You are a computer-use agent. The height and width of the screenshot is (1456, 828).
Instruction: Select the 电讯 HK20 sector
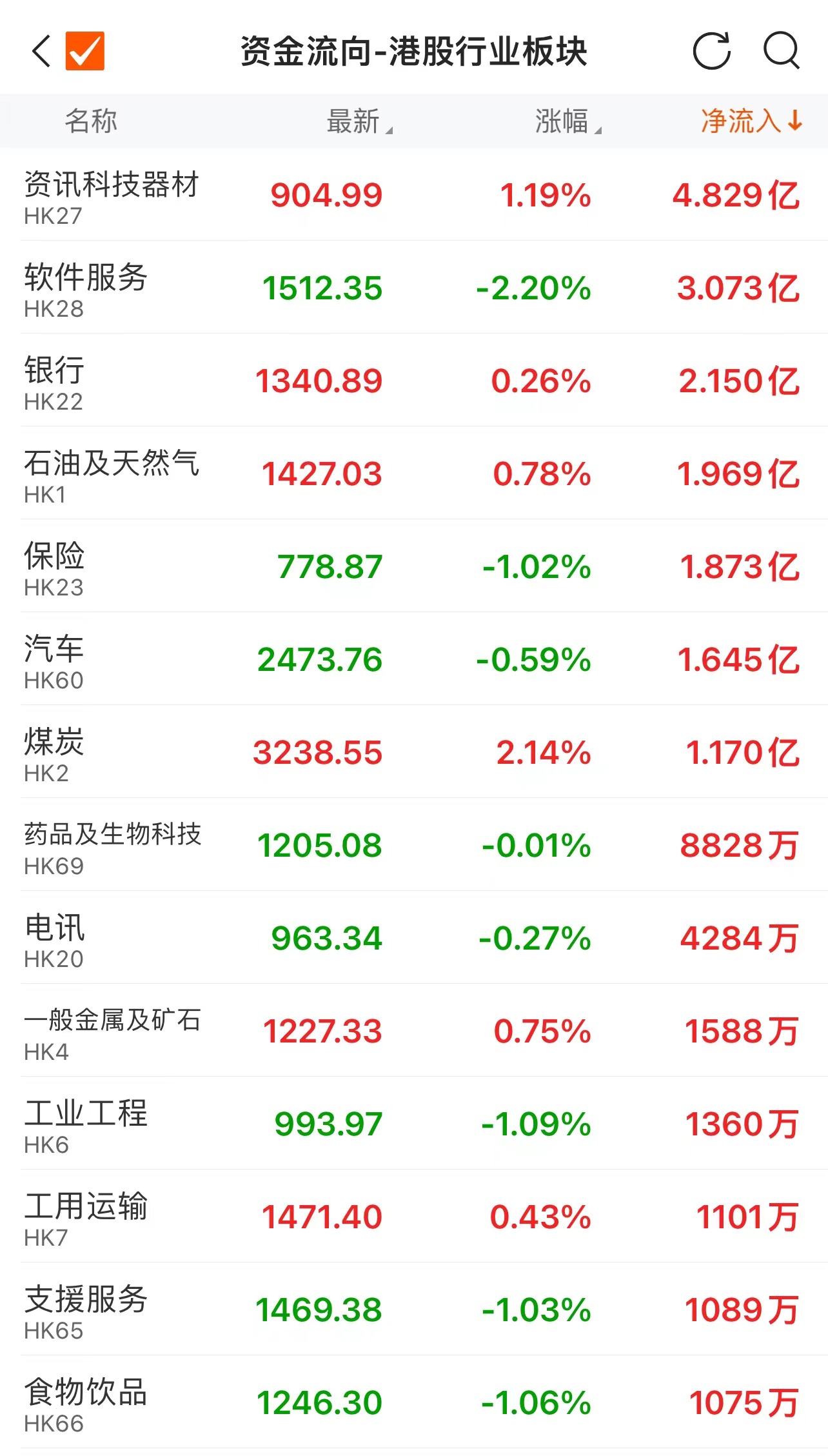point(413,938)
